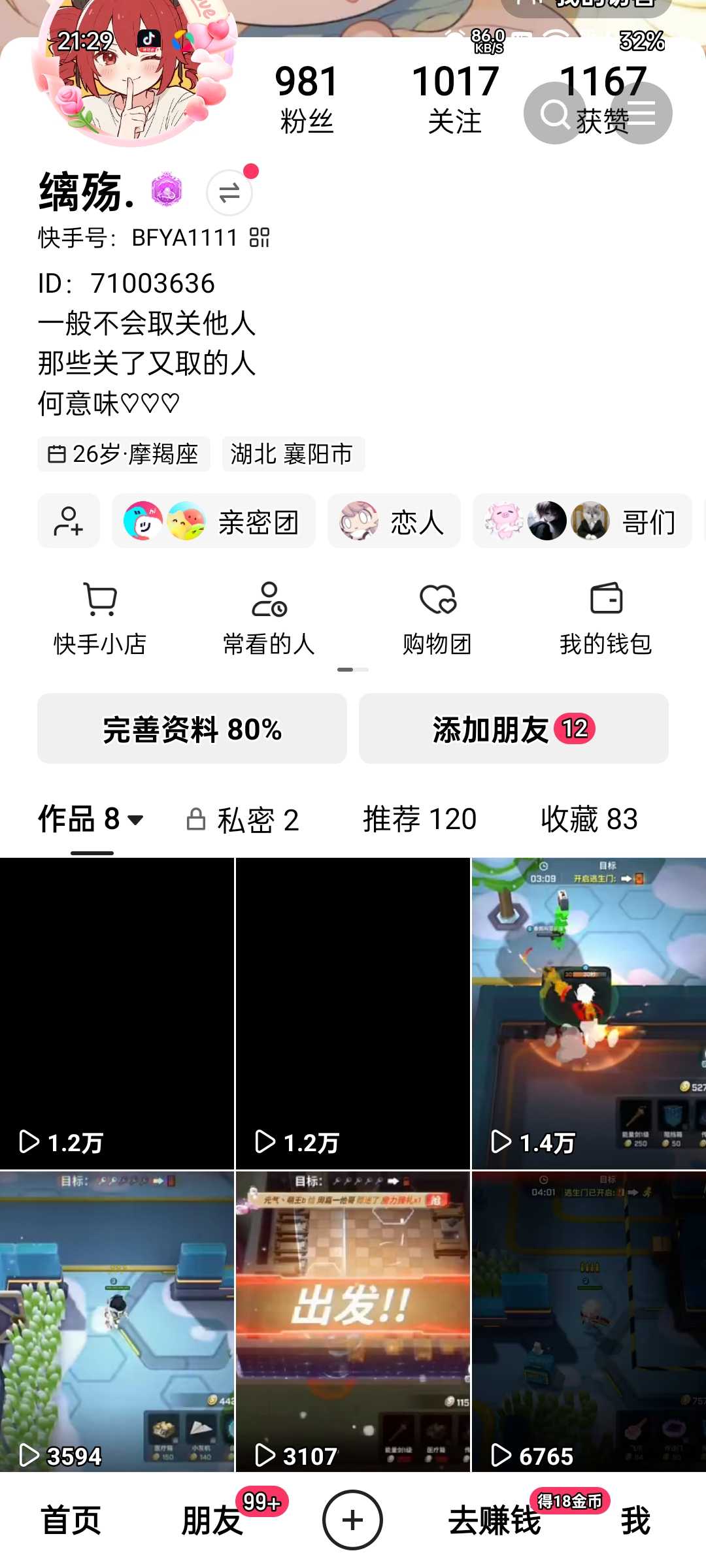
Task: Create a new post with plus button
Action: coord(352,1520)
